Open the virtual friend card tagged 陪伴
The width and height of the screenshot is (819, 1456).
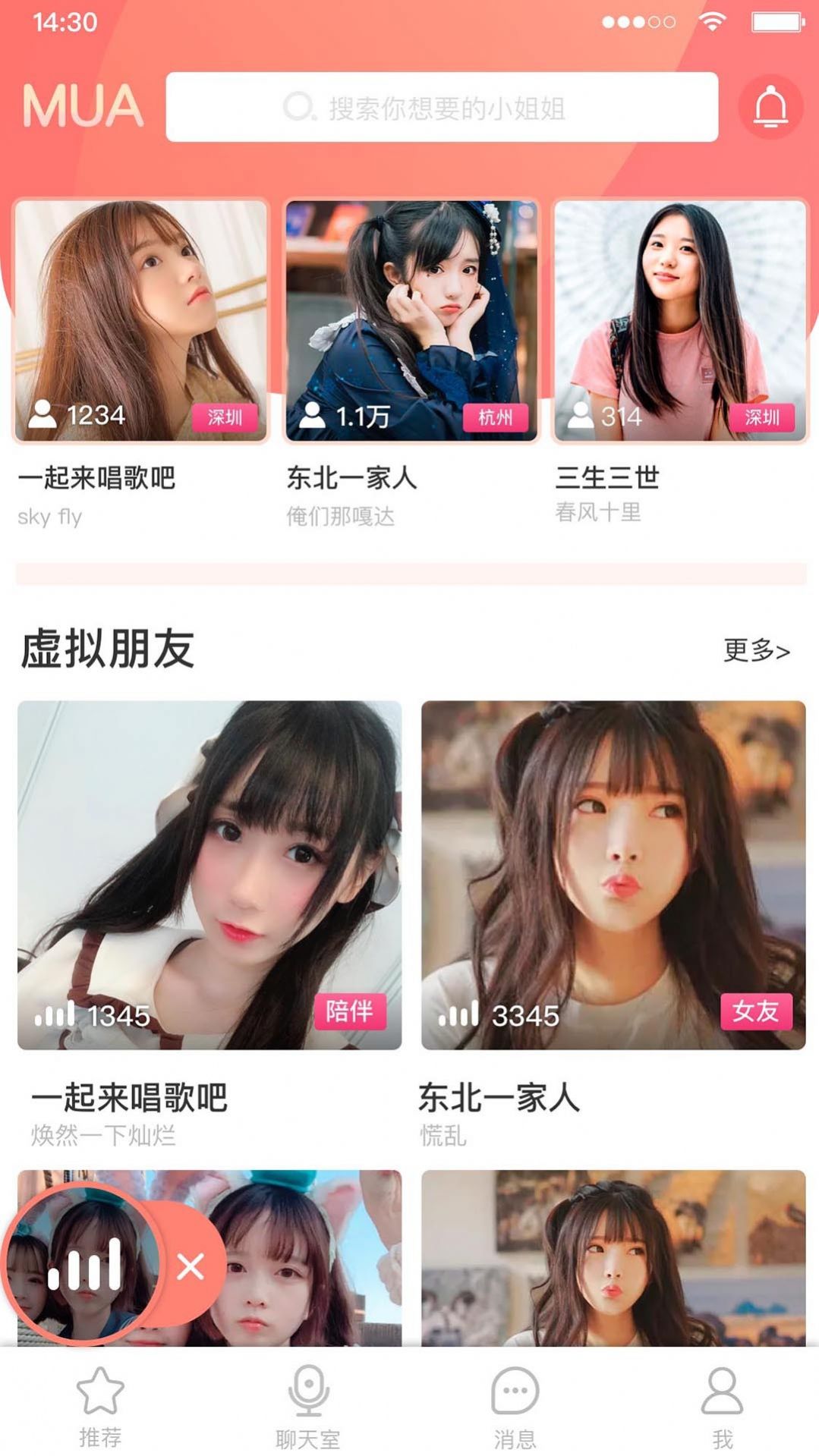(x=209, y=875)
